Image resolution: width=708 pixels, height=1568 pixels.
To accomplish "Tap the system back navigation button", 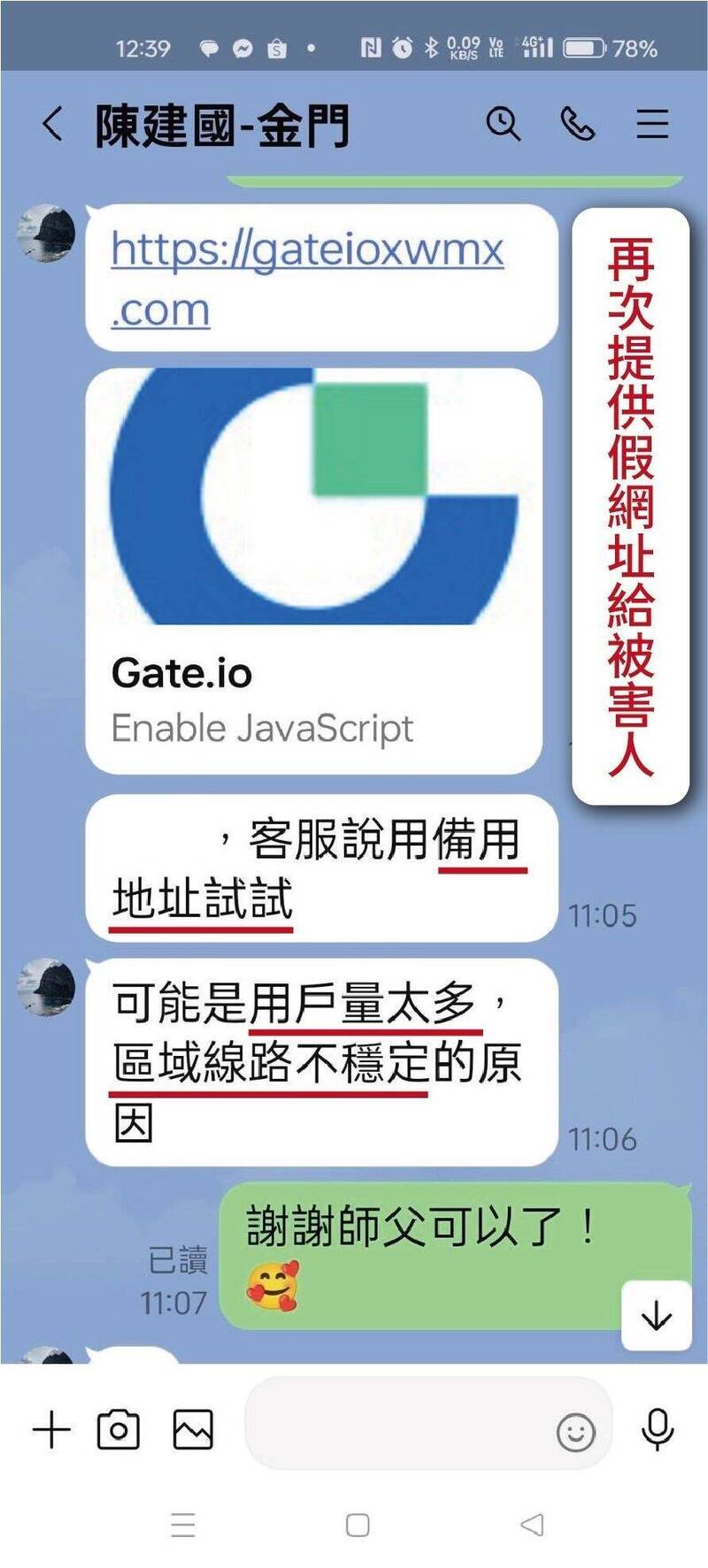I will tap(532, 1526).
